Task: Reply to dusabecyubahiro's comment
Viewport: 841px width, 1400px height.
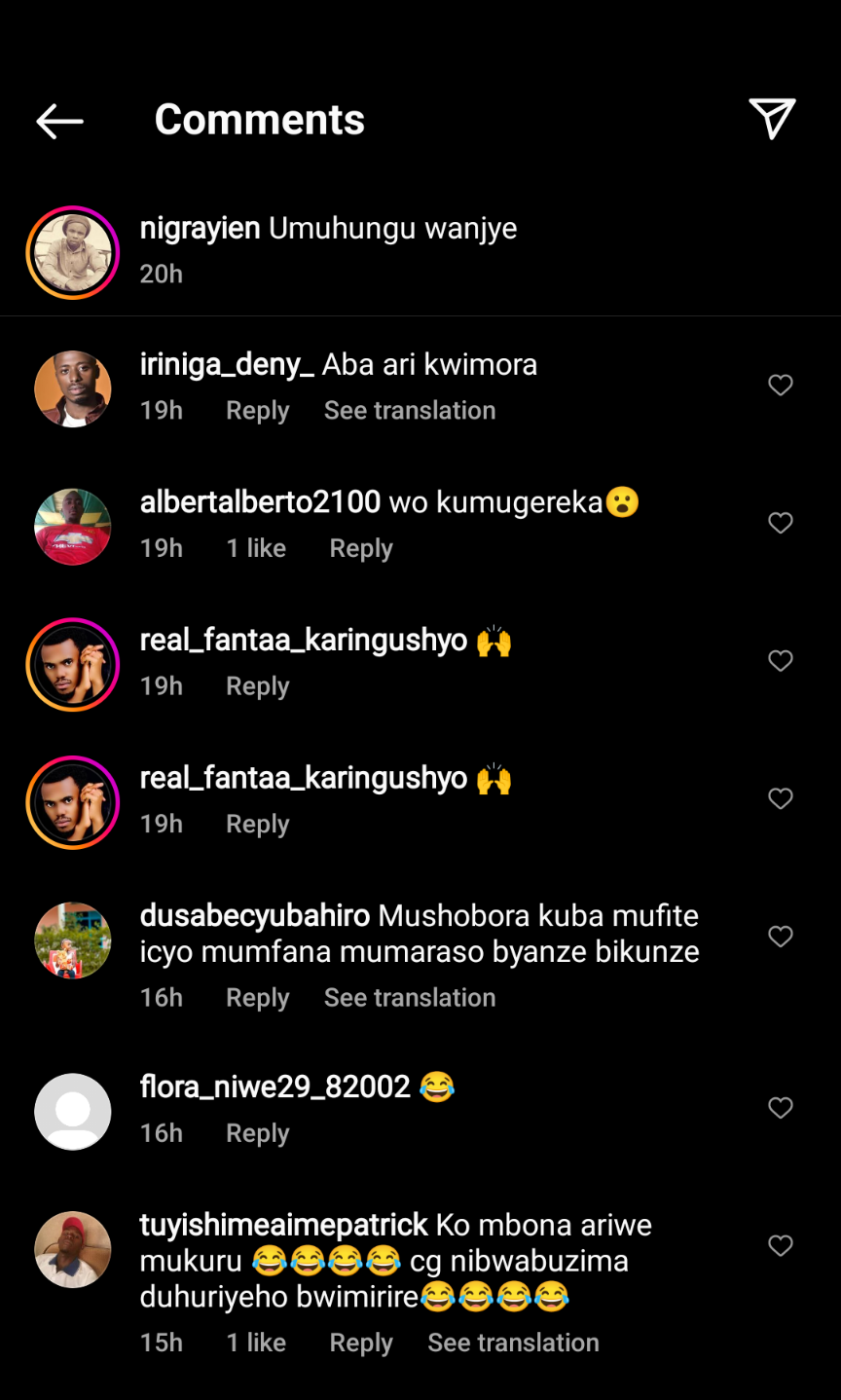Action: (257, 998)
